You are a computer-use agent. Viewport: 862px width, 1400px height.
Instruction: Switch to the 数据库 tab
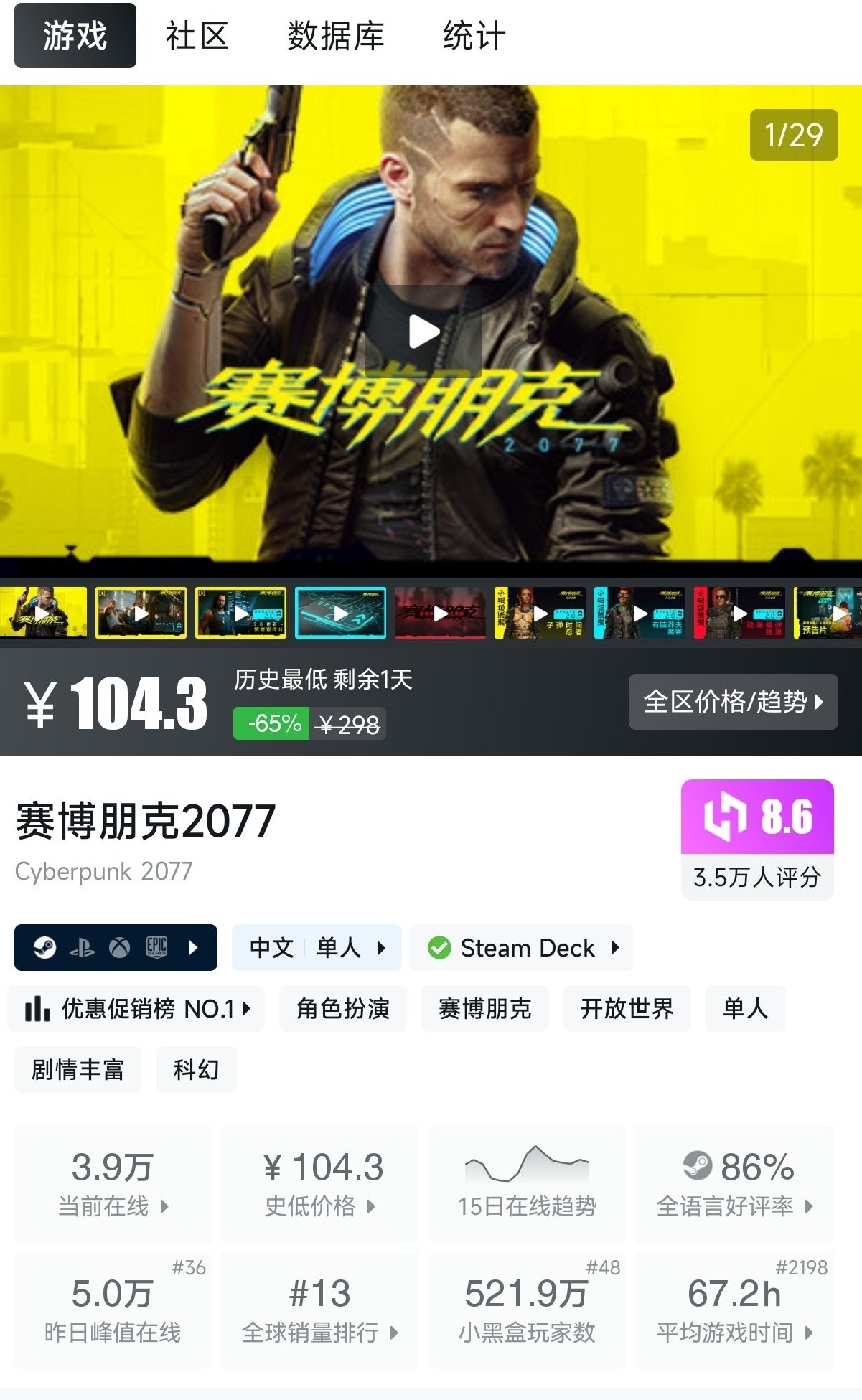pyautogui.click(x=335, y=36)
